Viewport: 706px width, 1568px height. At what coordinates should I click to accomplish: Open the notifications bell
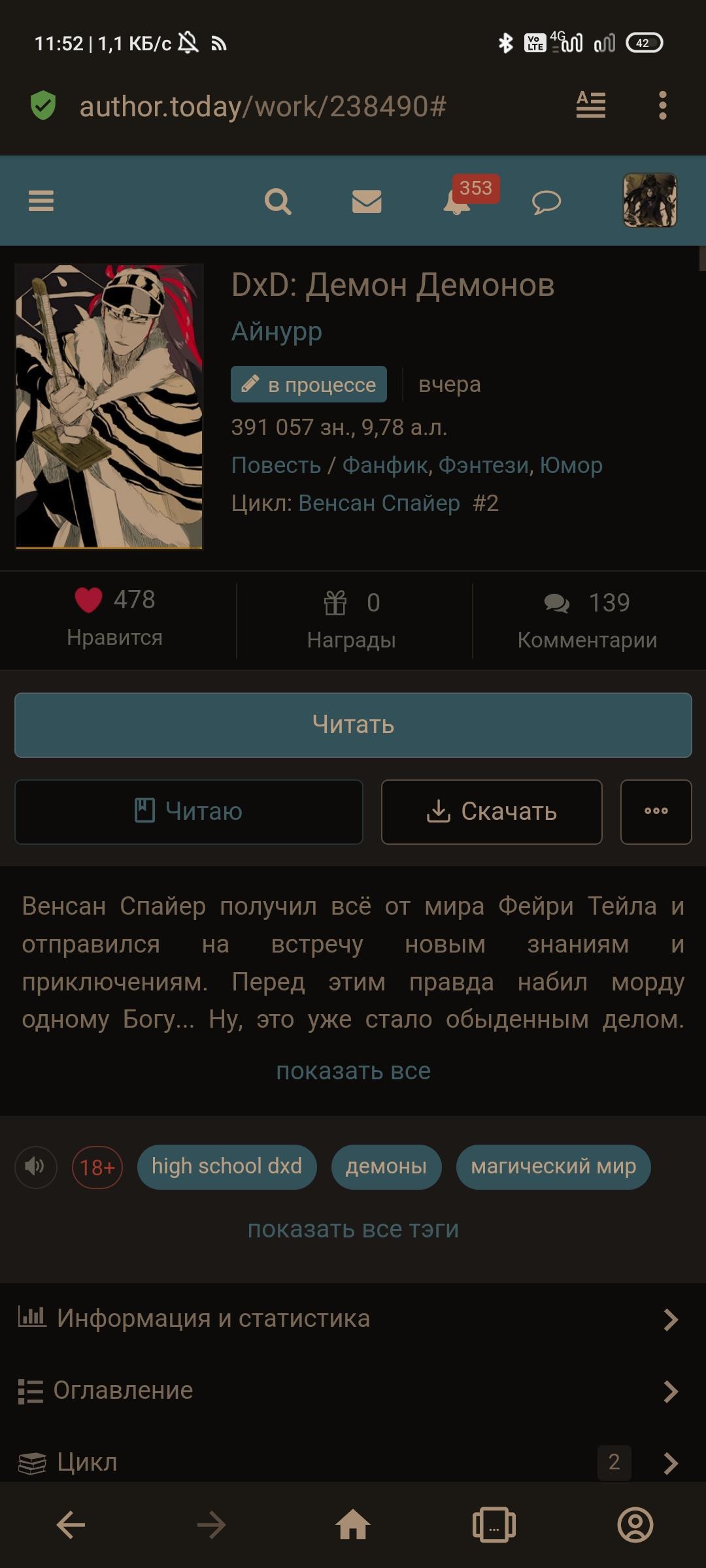pyautogui.click(x=458, y=201)
